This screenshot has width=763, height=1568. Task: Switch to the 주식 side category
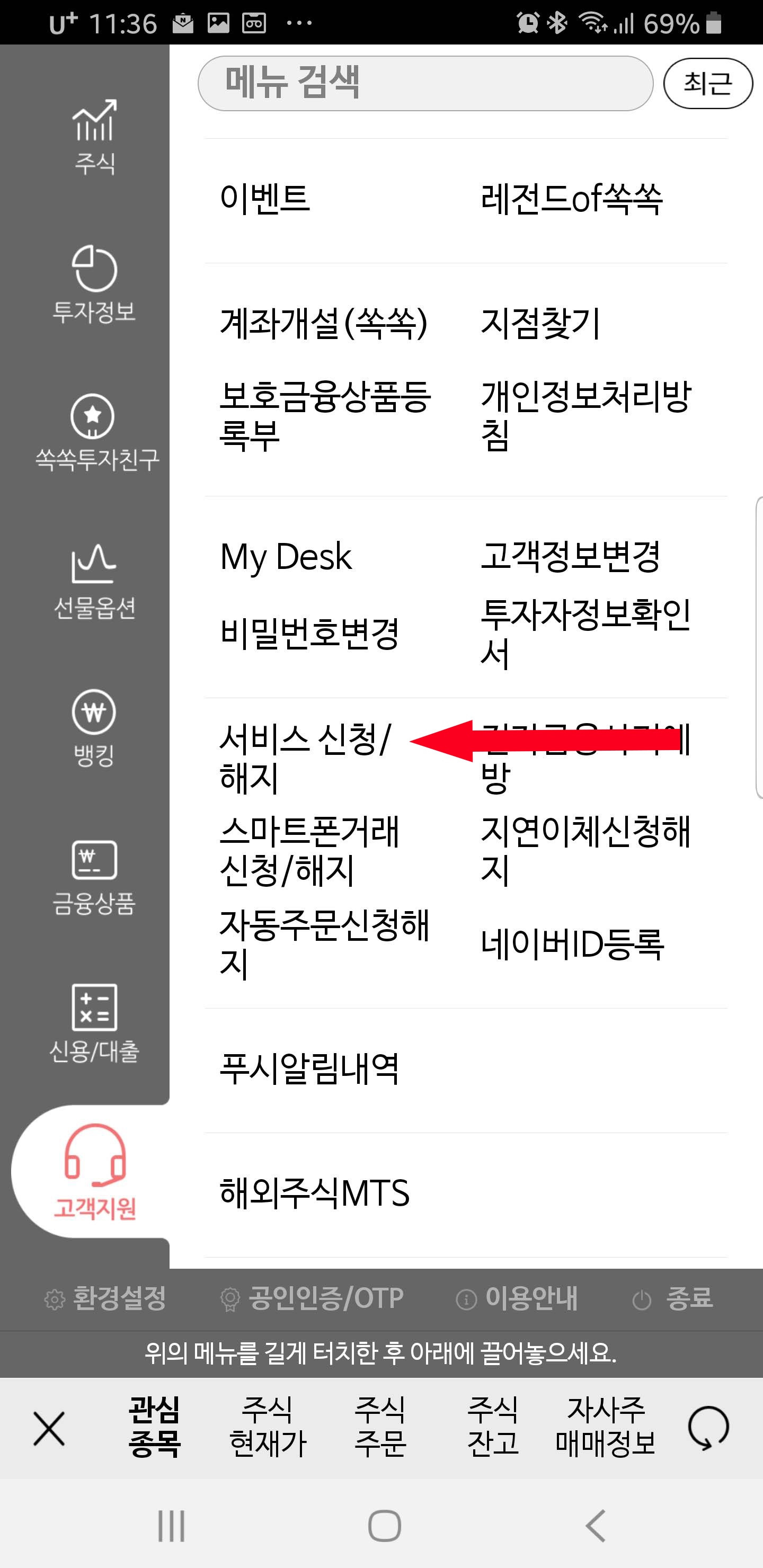(94, 137)
